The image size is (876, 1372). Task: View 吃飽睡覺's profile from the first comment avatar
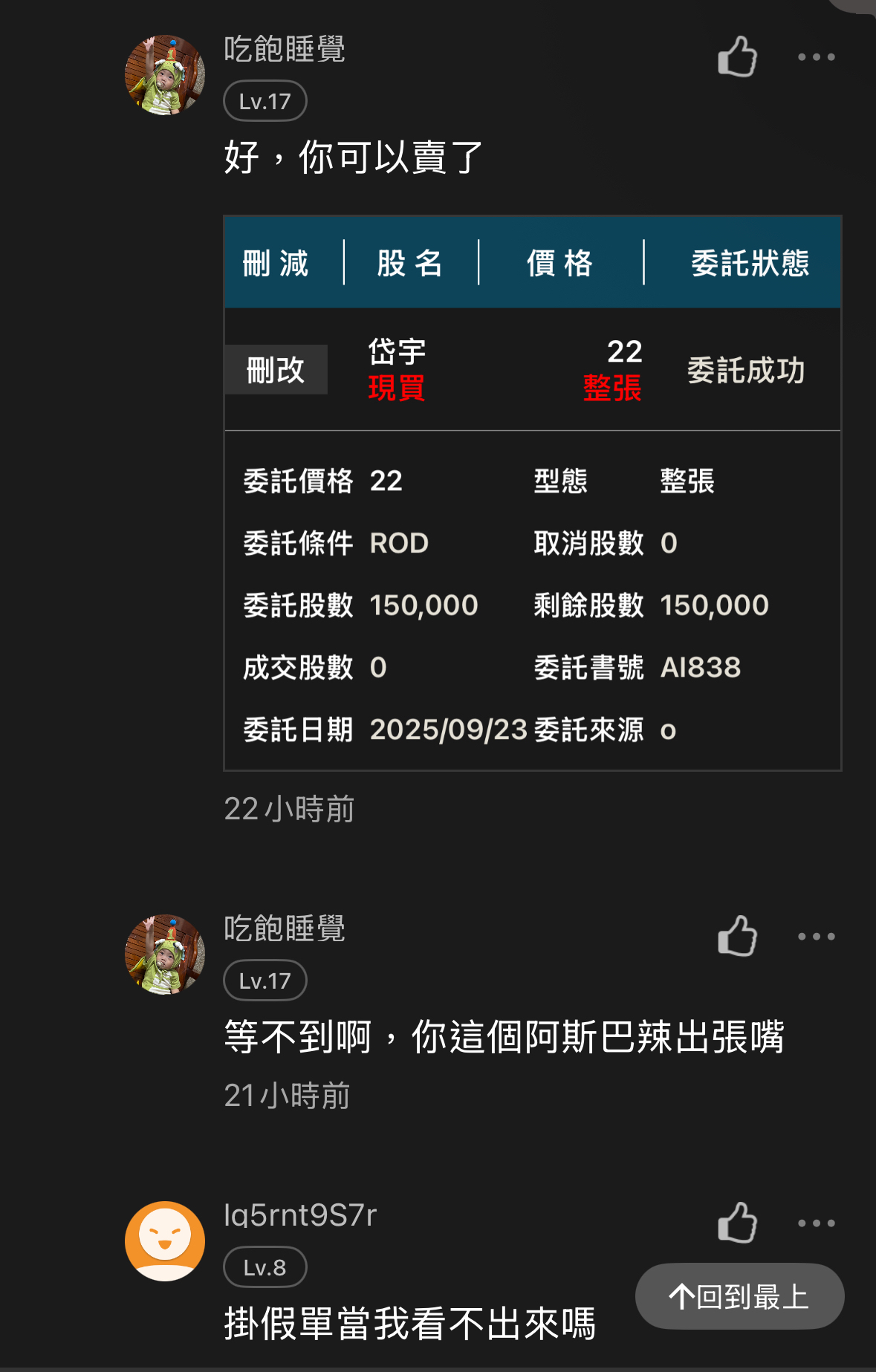pos(165,75)
